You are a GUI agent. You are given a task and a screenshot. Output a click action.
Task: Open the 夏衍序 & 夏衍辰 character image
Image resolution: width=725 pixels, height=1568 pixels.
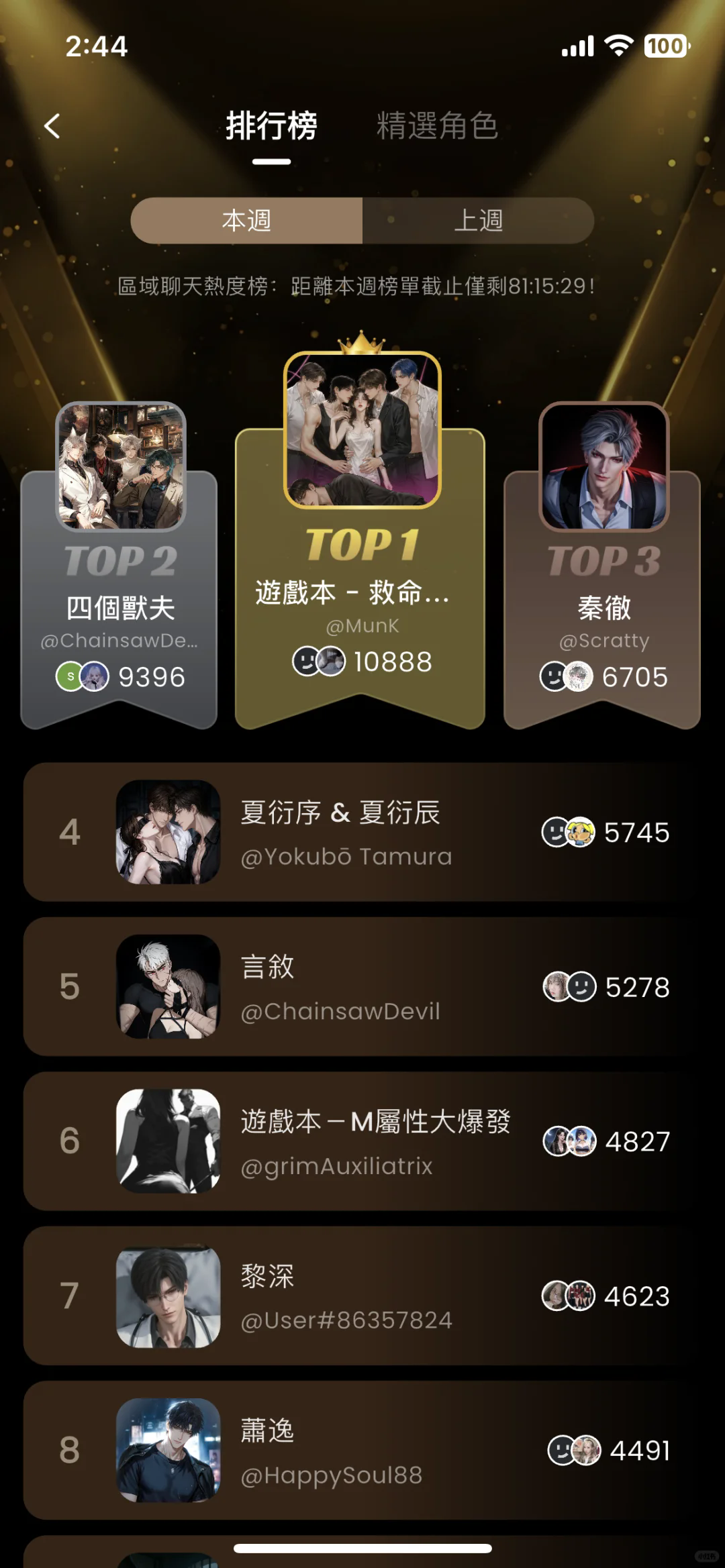pyautogui.click(x=168, y=832)
